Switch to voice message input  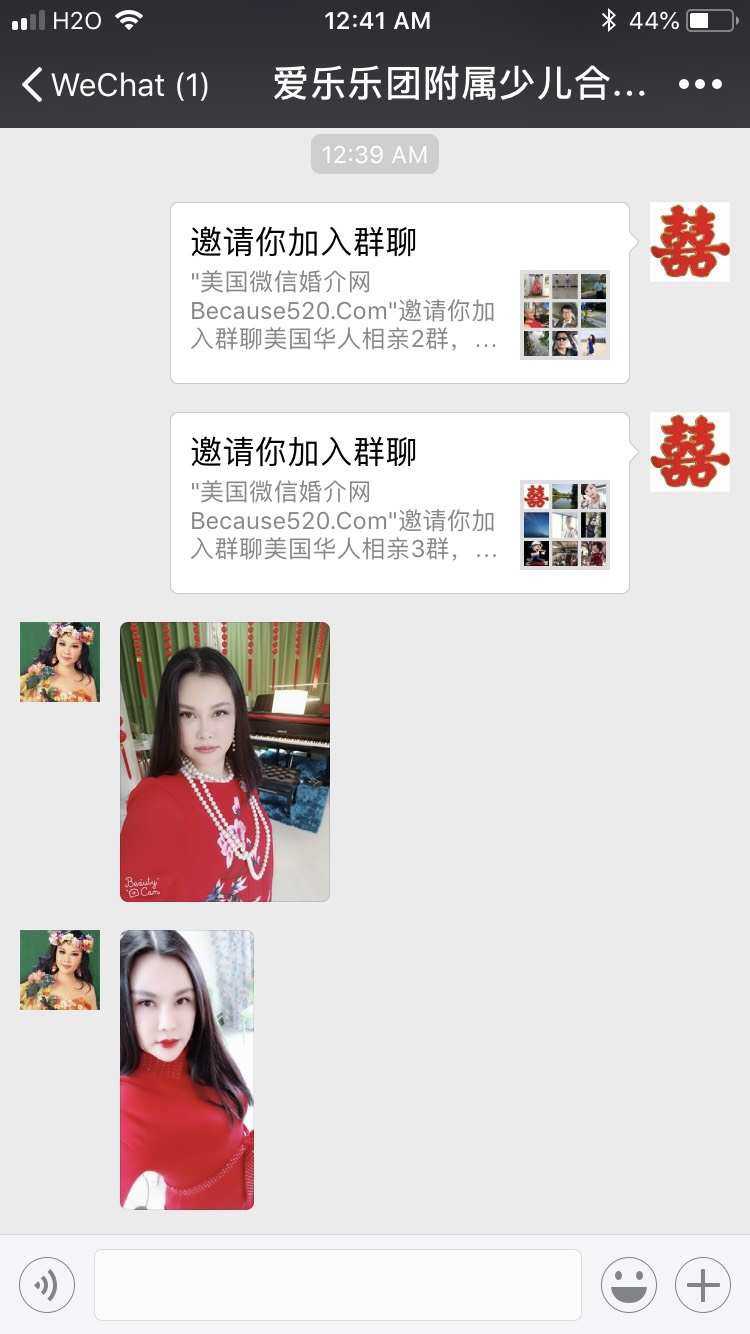tap(47, 1284)
